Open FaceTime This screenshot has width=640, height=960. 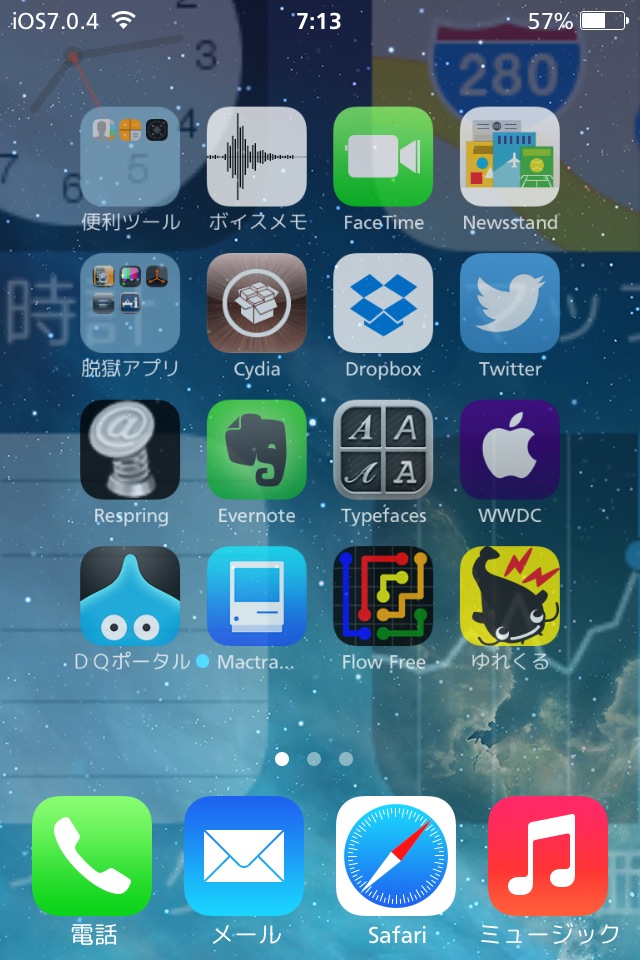click(x=383, y=157)
